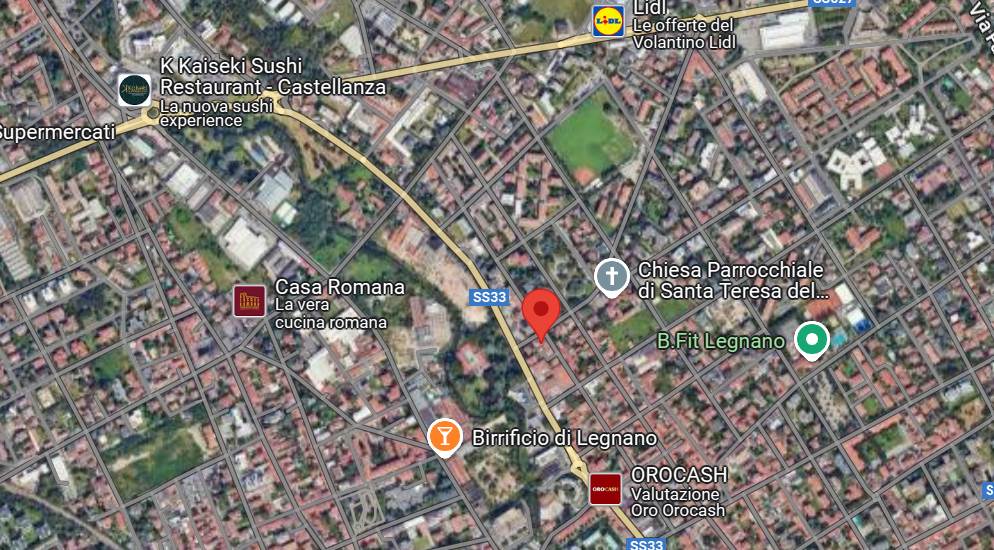Open the K Kaiseki Sushi Restaurant marker
The width and height of the screenshot is (994, 550).
point(134,91)
